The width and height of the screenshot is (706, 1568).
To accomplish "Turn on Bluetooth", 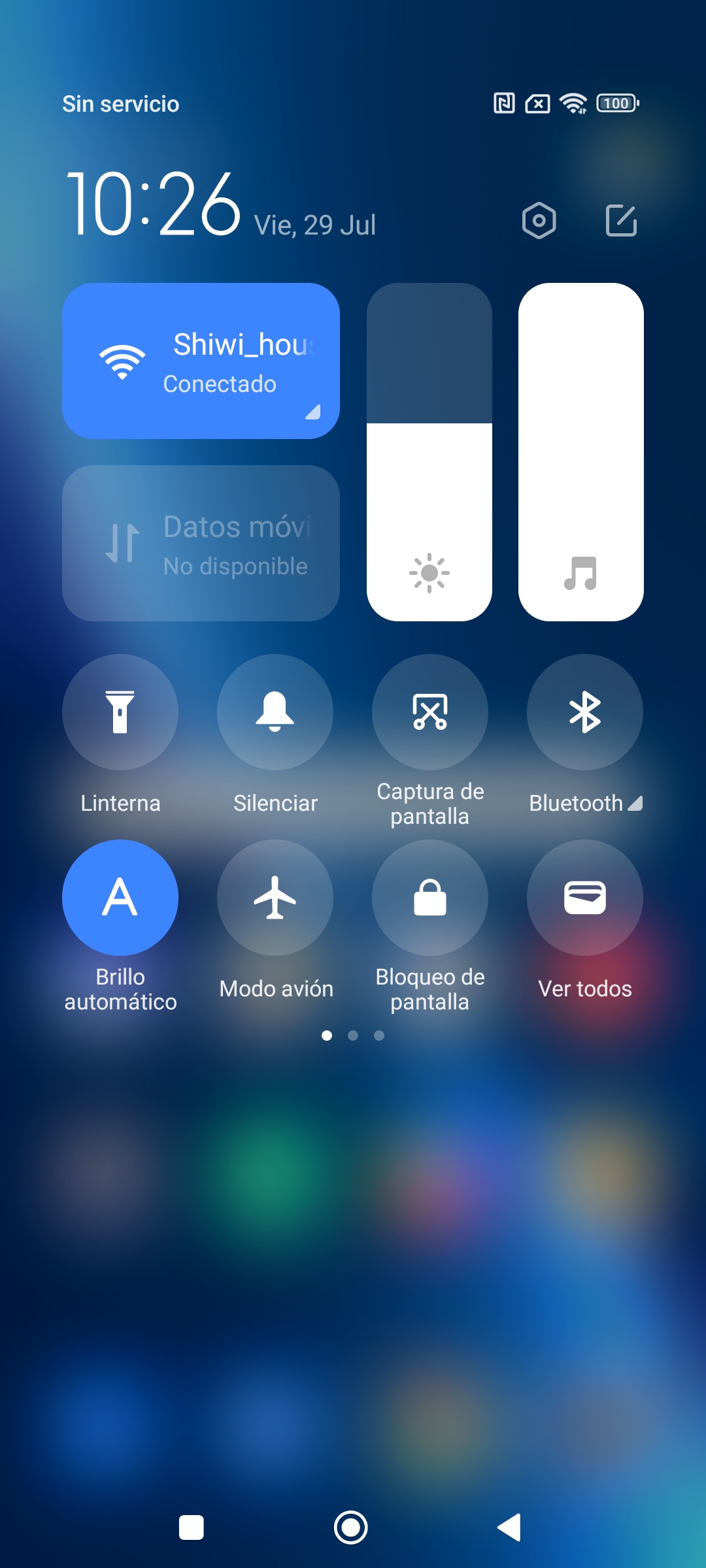I will click(585, 712).
